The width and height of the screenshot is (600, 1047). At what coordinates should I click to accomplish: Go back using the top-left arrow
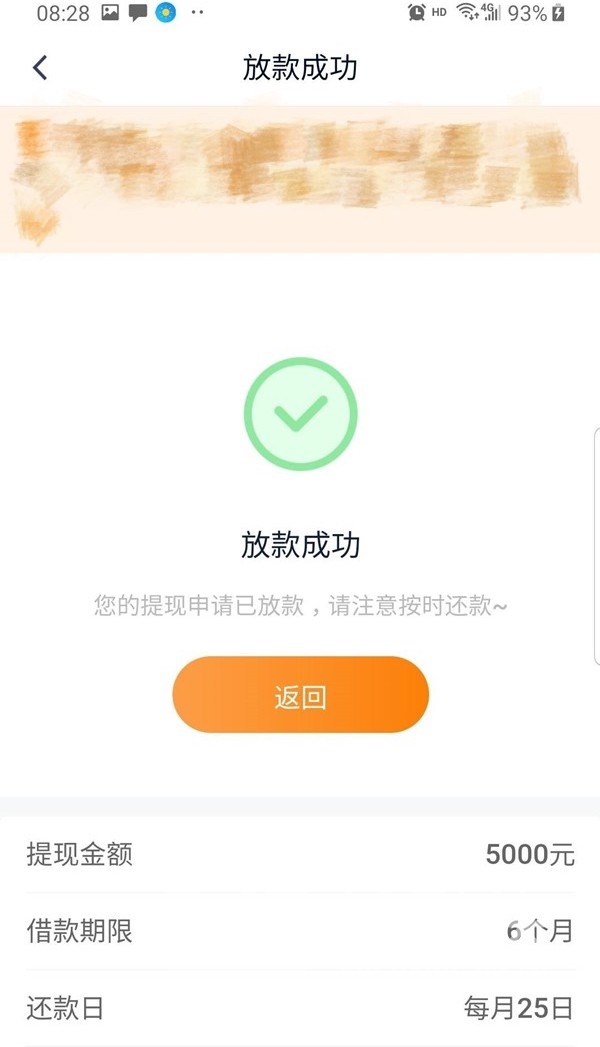point(40,67)
